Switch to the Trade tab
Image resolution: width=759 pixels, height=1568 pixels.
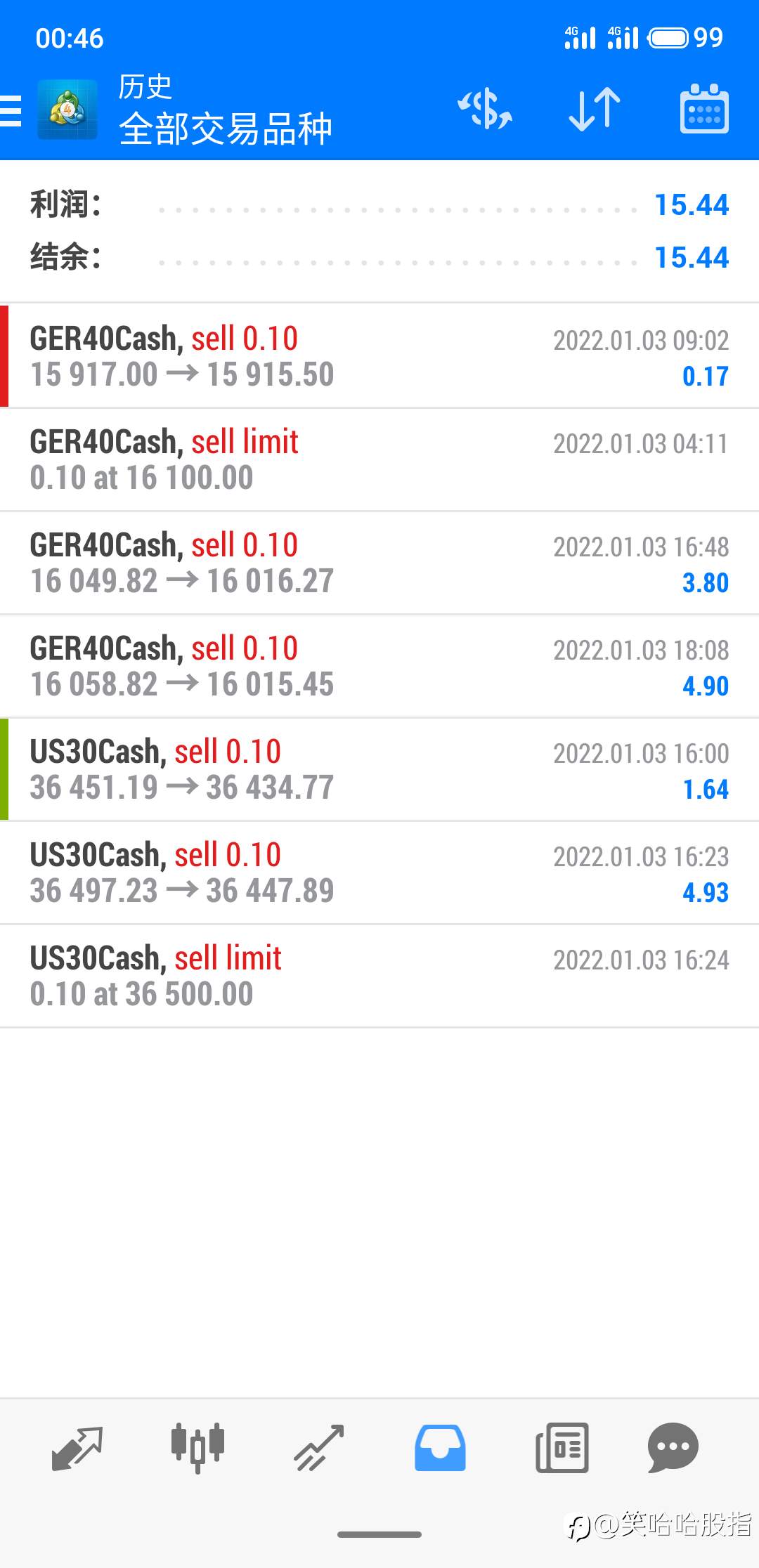coord(319,1448)
